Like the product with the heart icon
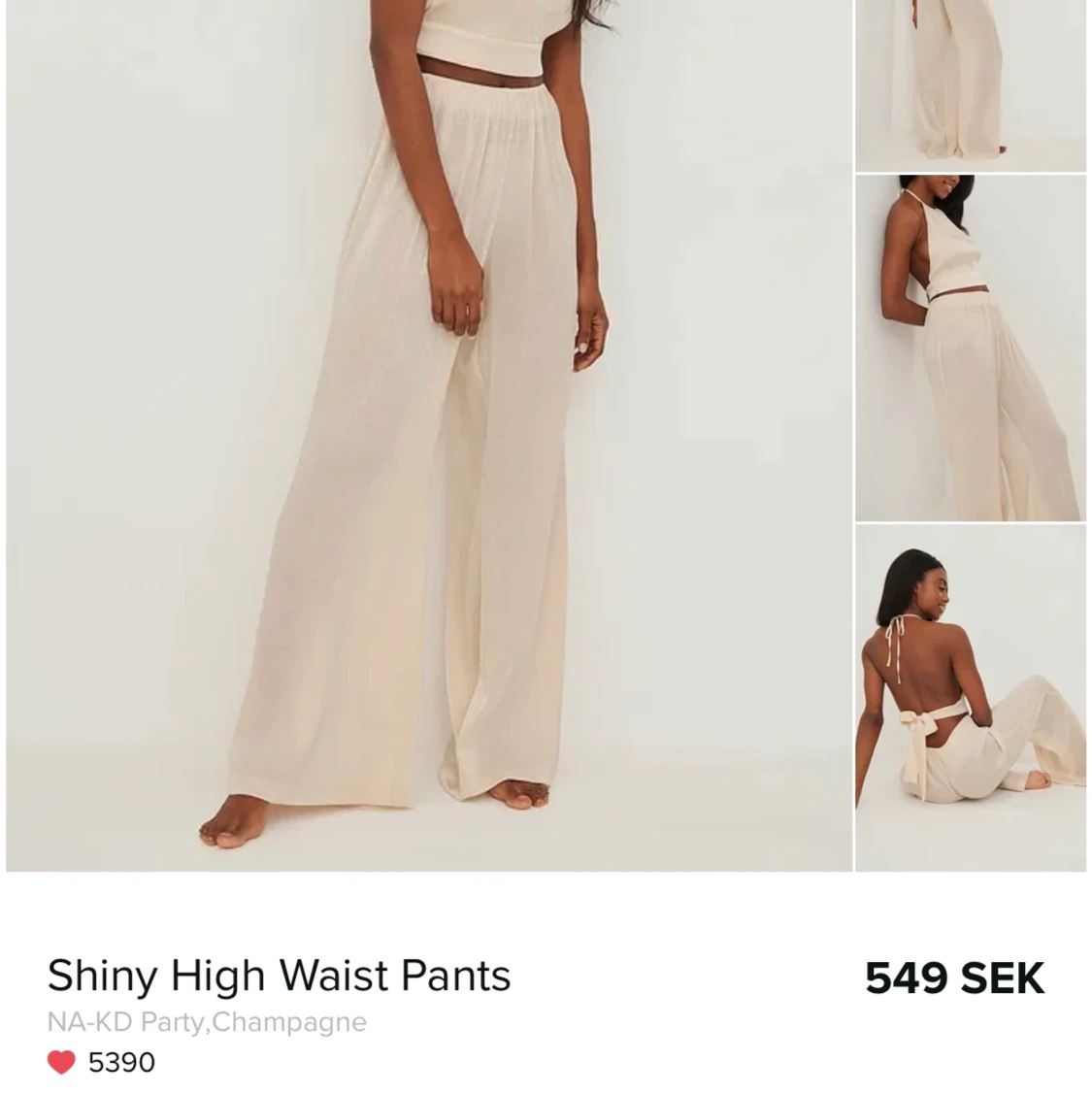Viewport: 1092px width, 1093px height. tap(61, 1063)
